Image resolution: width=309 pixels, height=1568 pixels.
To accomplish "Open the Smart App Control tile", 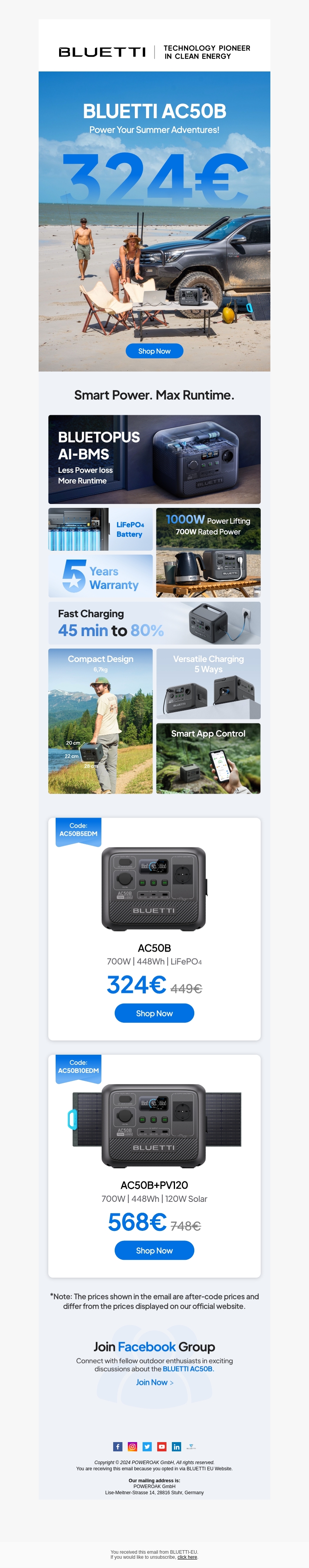I will [x=208, y=758].
